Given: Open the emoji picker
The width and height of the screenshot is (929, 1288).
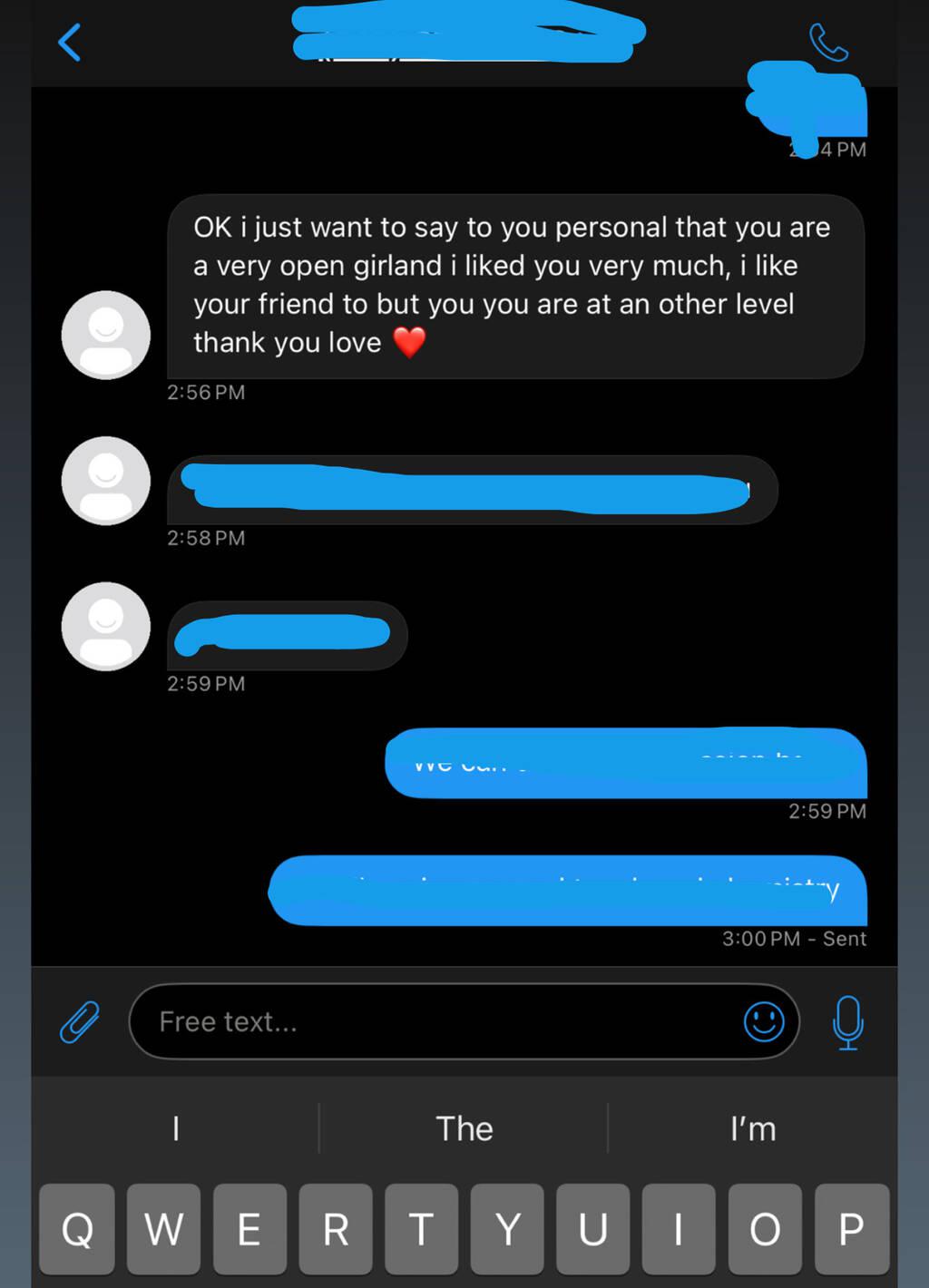Looking at the screenshot, I should (764, 1022).
